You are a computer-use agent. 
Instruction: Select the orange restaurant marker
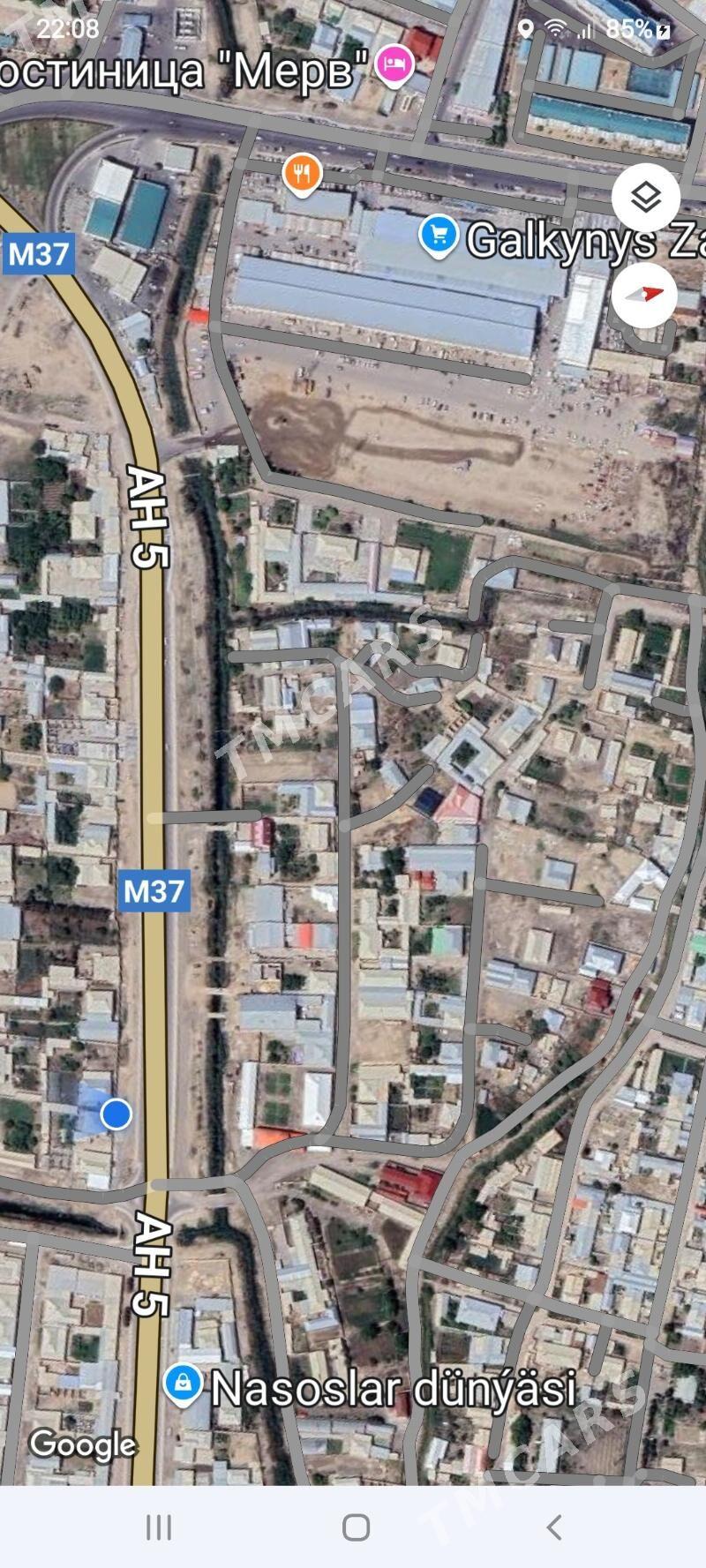[x=302, y=174]
